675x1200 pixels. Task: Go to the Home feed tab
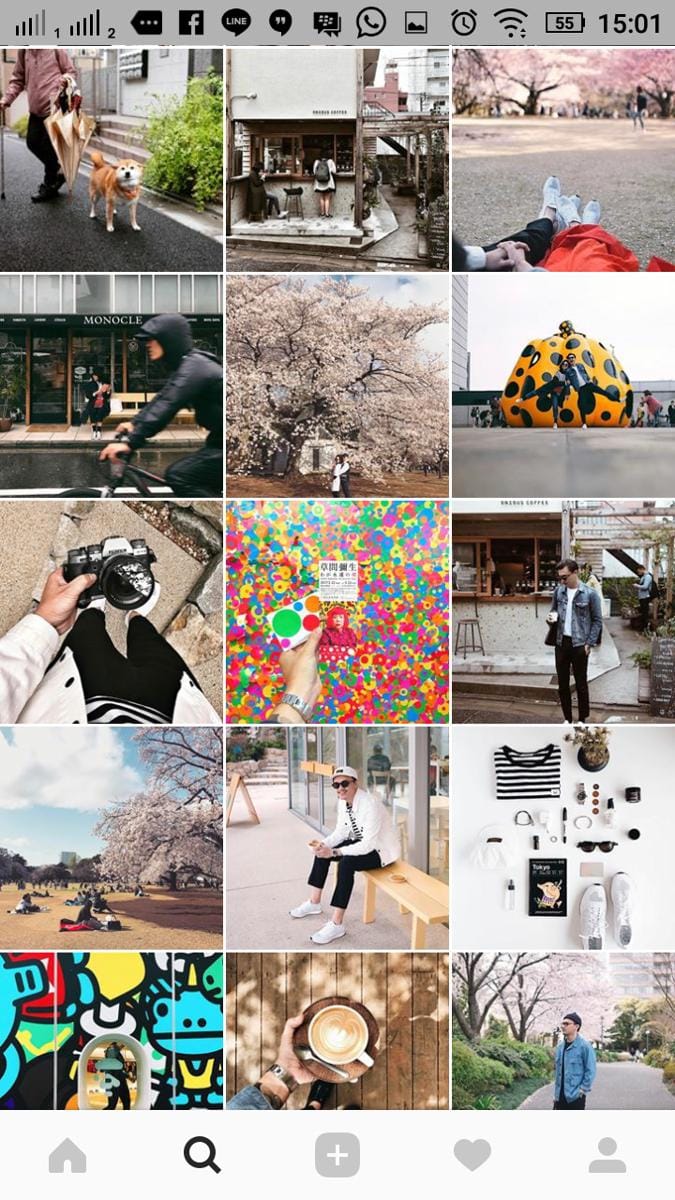tap(67, 1156)
